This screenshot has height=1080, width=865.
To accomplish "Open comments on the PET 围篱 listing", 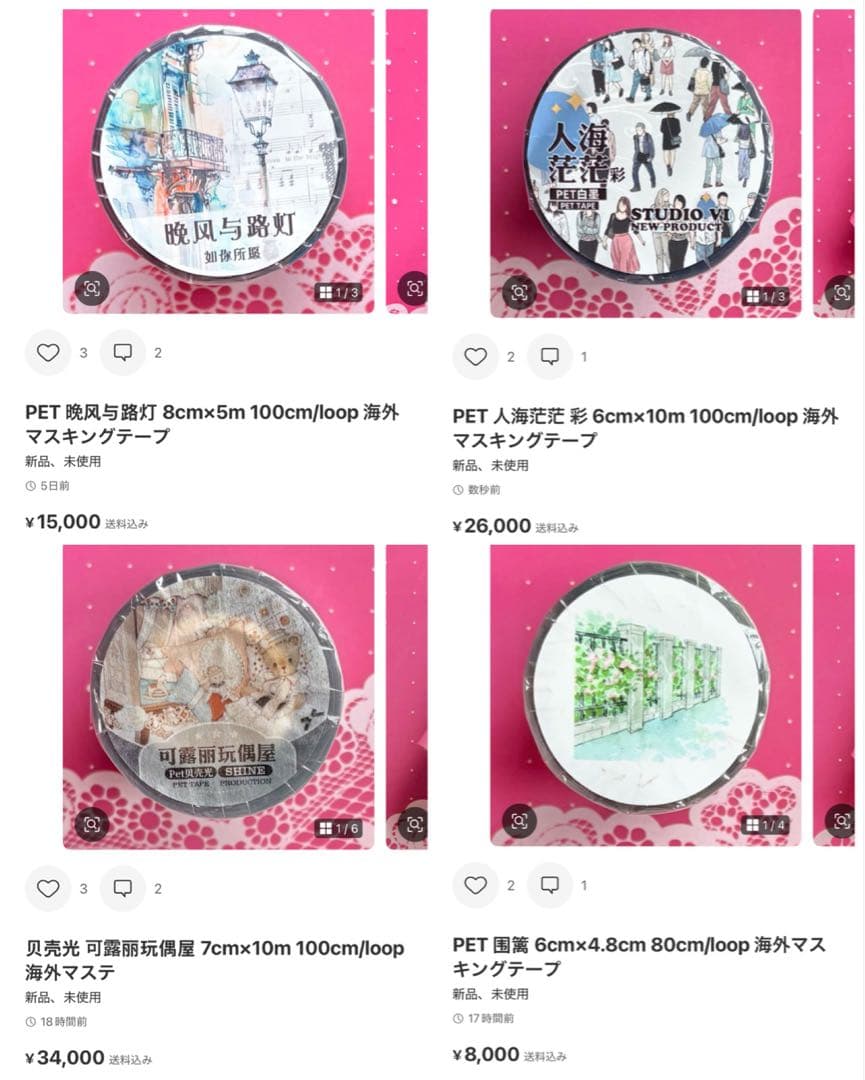I will pyautogui.click(x=550, y=885).
